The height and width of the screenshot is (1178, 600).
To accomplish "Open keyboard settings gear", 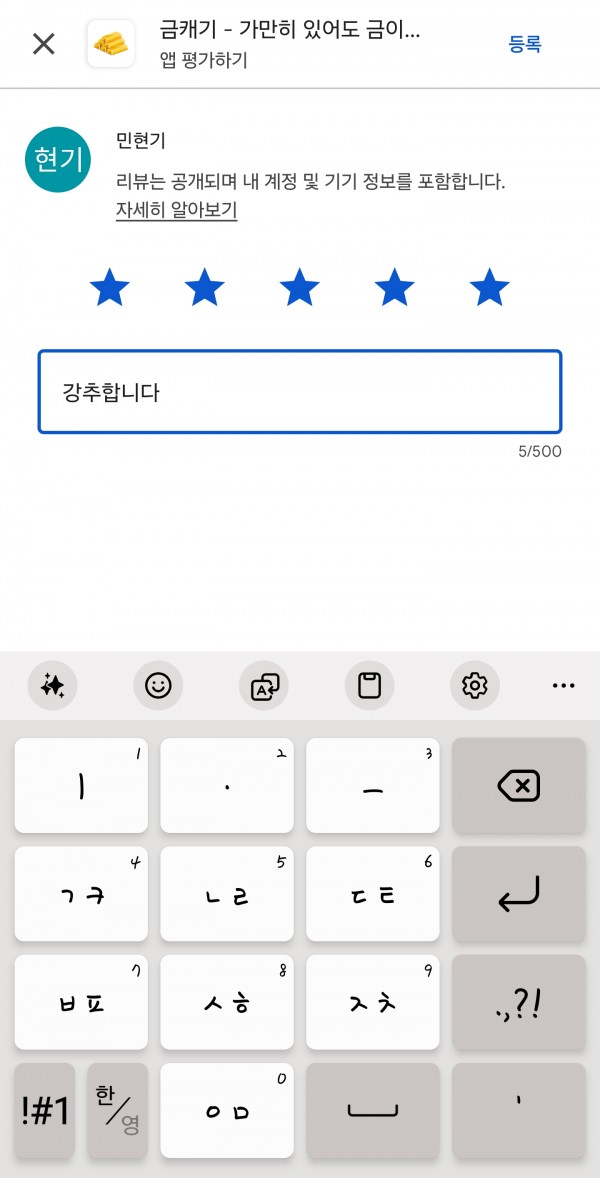I will click(475, 685).
